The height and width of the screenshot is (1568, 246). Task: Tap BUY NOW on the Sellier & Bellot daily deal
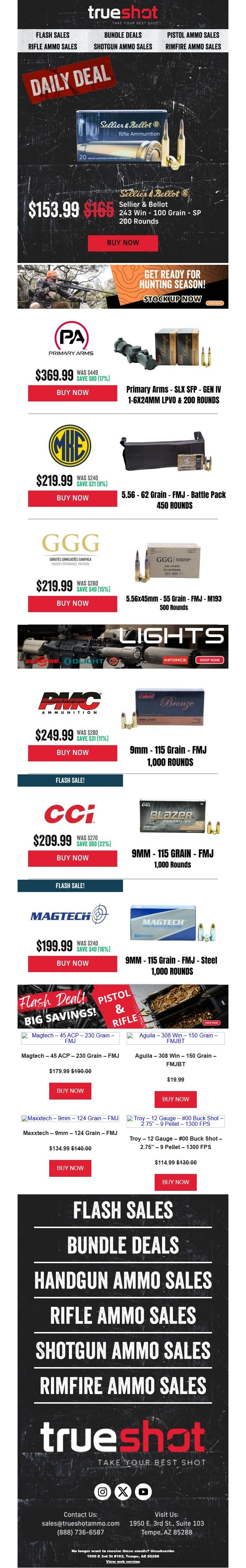(x=123, y=242)
